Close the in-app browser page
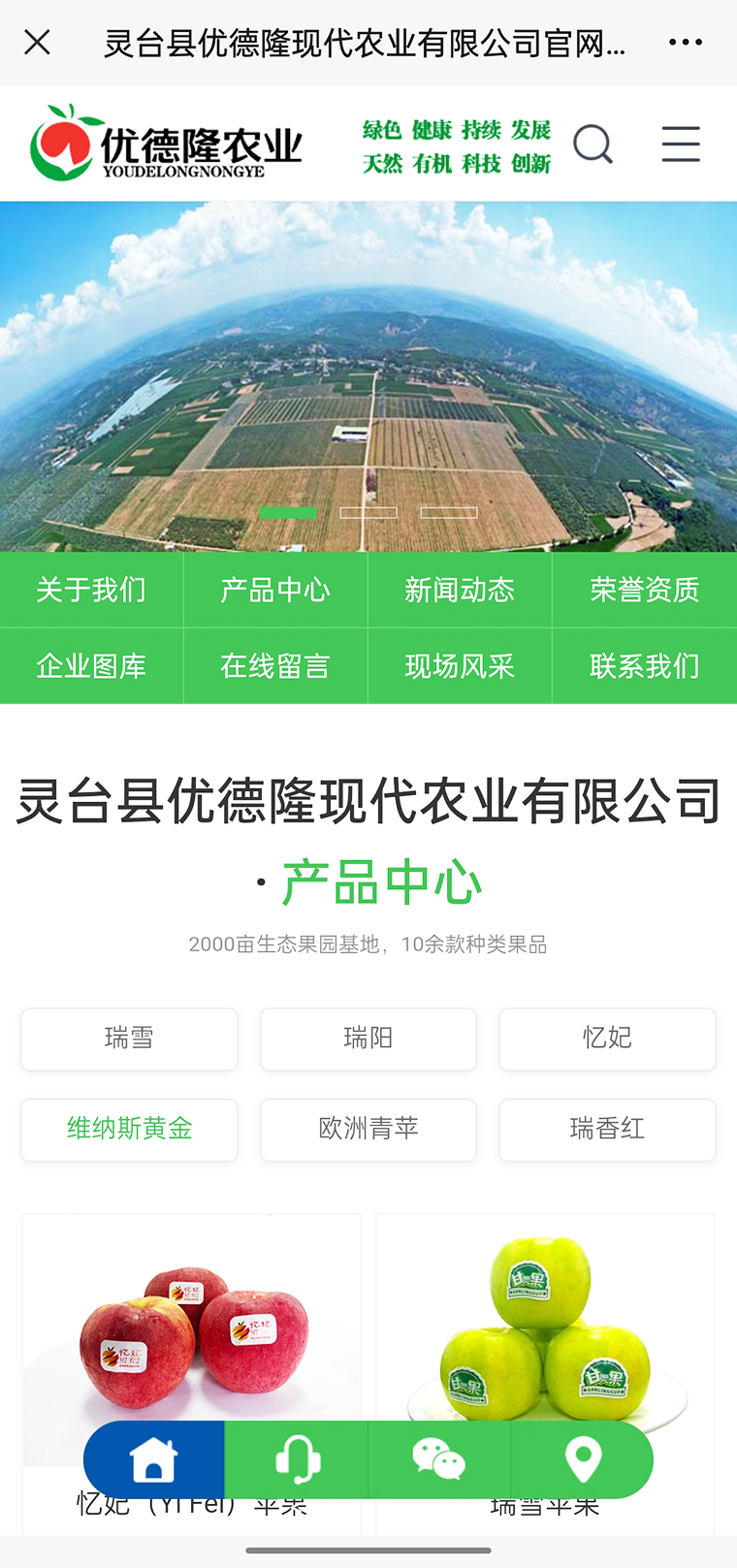This screenshot has width=737, height=1568. (x=37, y=43)
